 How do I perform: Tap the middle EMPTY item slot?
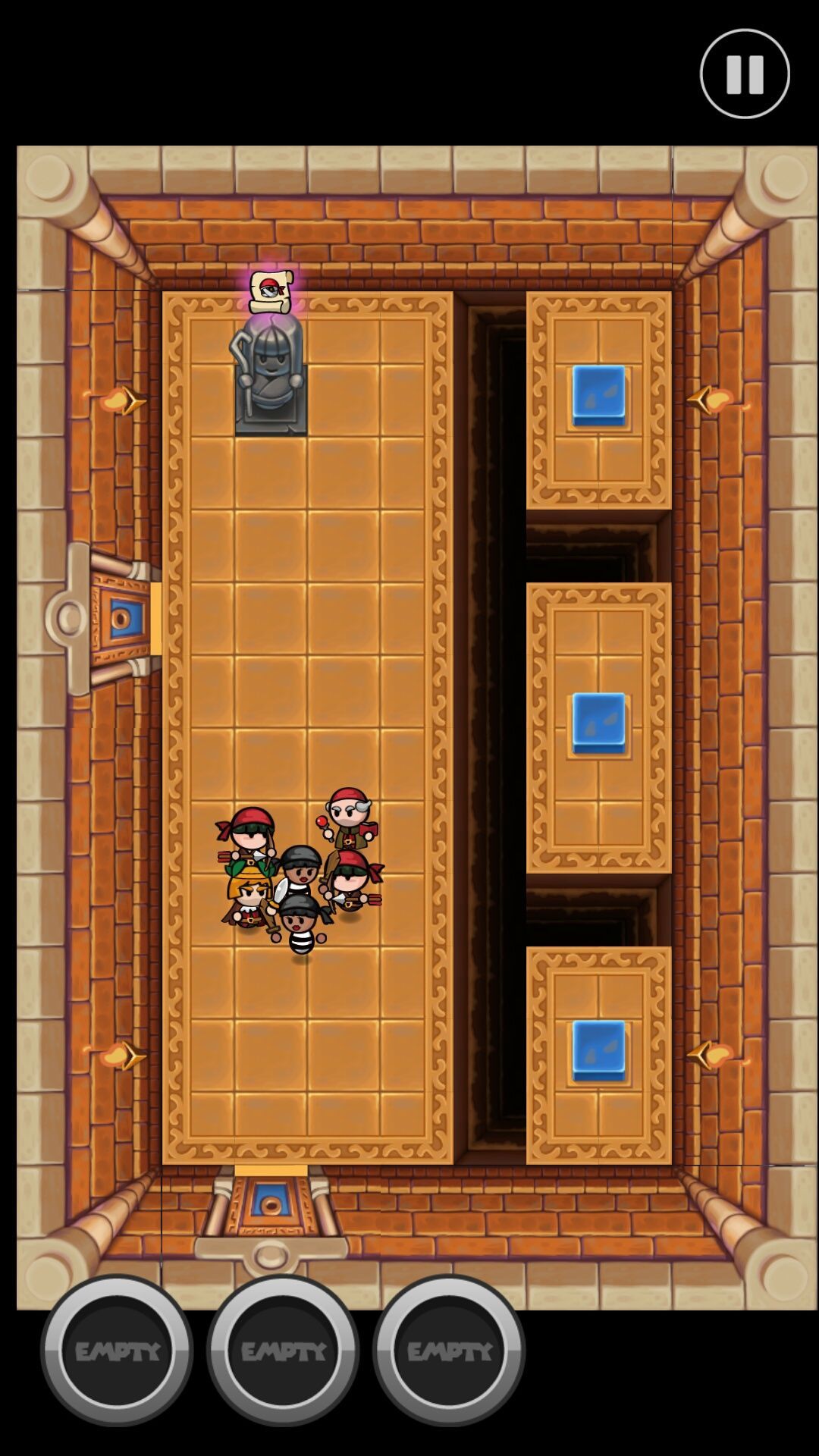tap(283, 1351)
